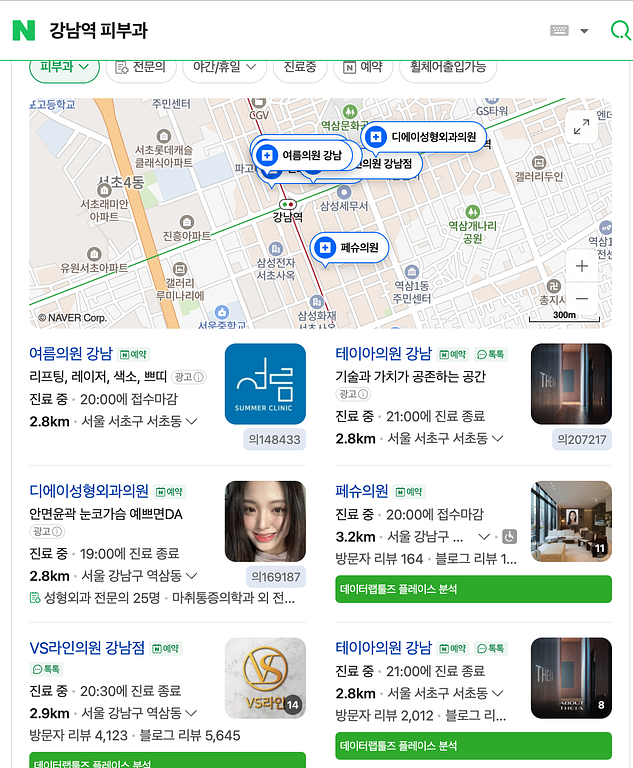Expand address for 디에이성형외과의원 강남구 역삼동
The height and width of the screenshot is (768, 633).
pos(191,576)
